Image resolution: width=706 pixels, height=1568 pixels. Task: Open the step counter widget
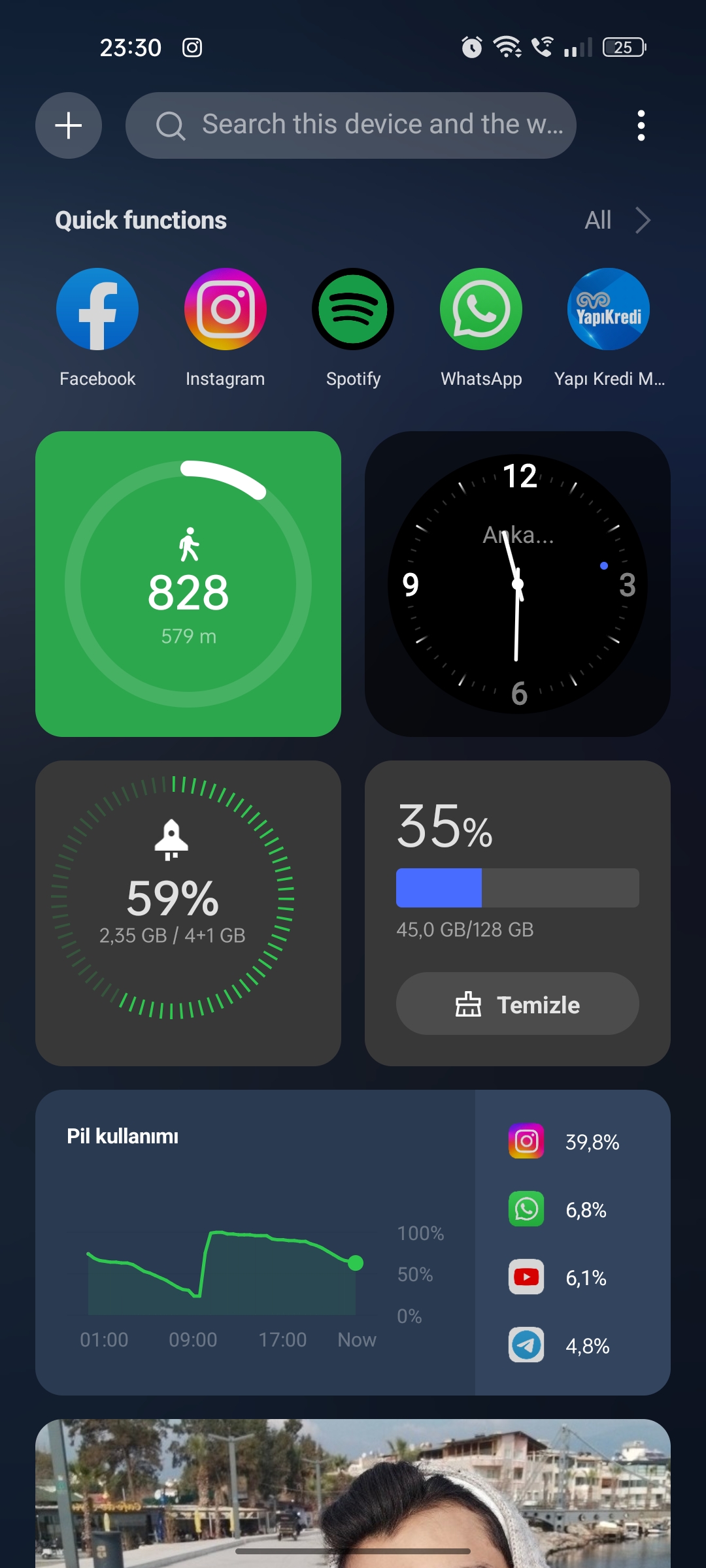(x=188, y=584)
